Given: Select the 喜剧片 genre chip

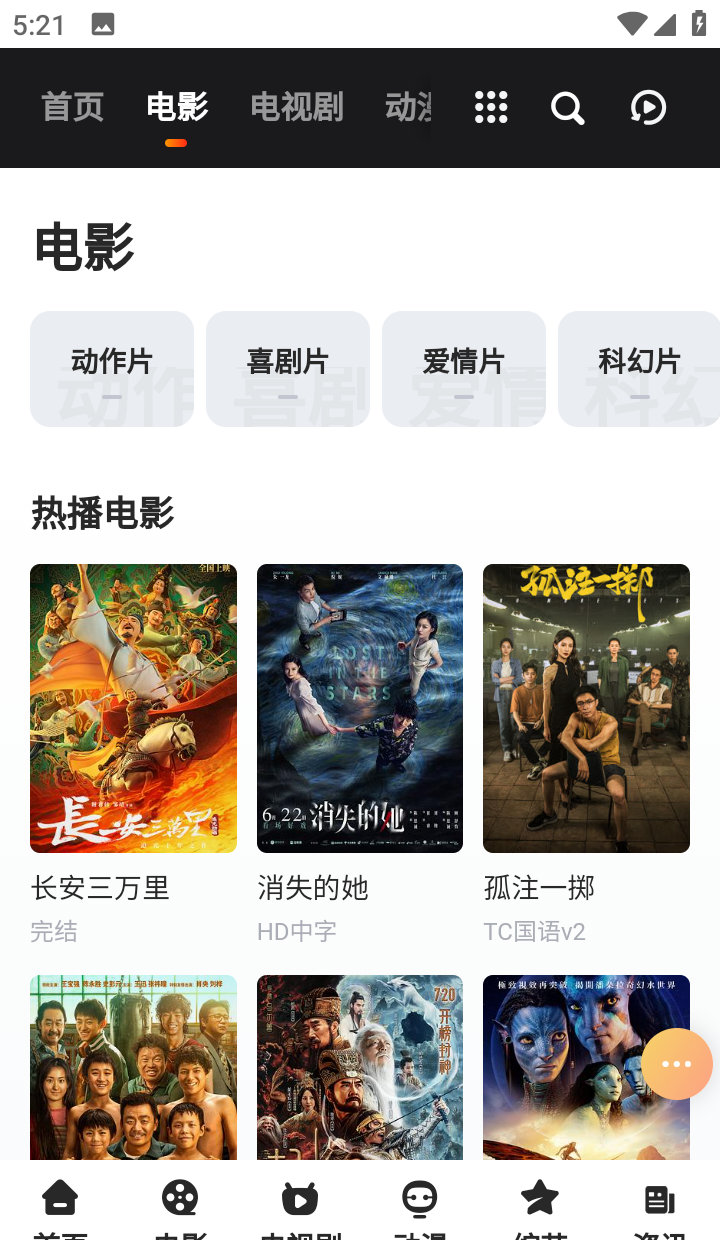Looking at the screenshot, I should (288, 368).
